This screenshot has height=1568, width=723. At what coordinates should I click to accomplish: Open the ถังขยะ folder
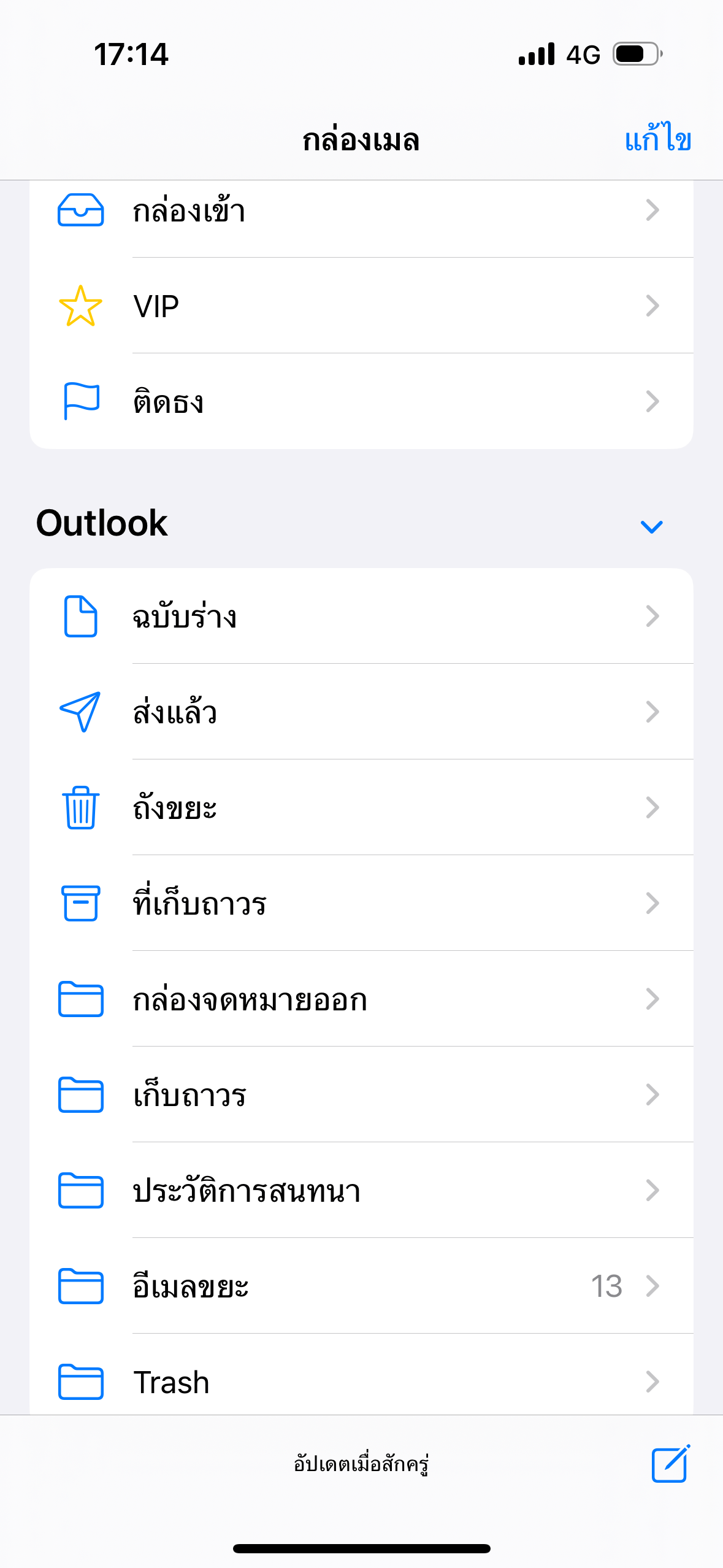click(x=361, y=807)
